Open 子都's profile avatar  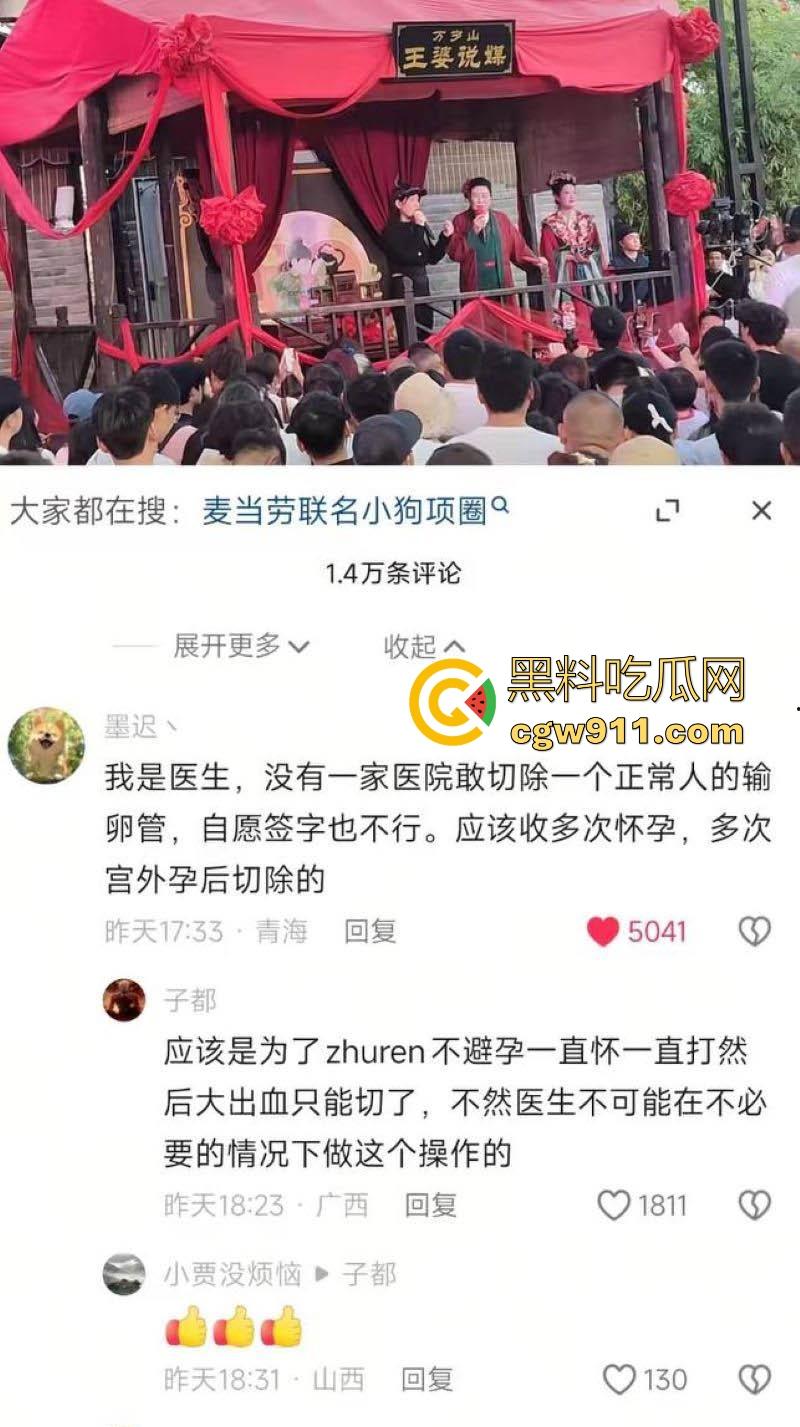coord(124,1000)
